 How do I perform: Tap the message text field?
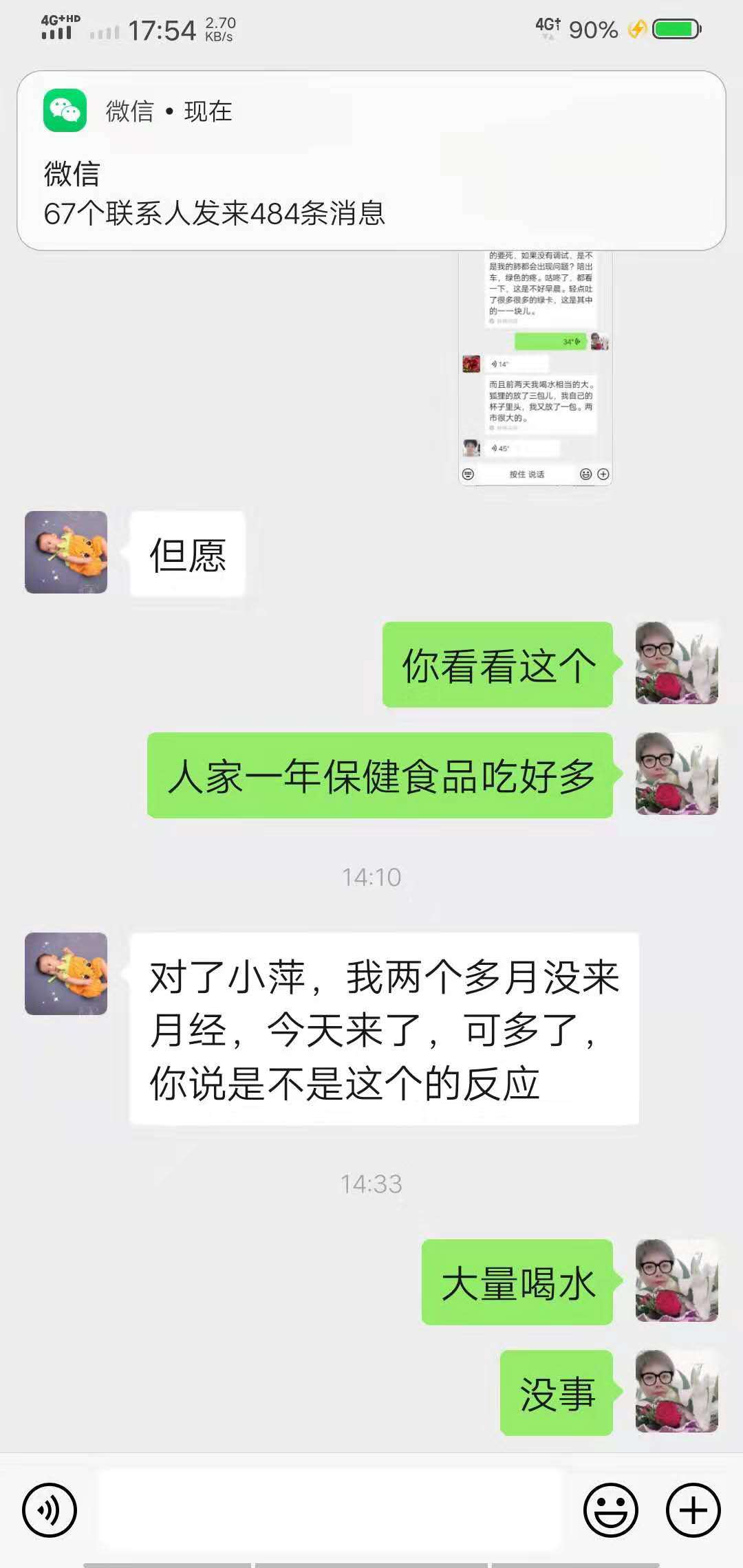coord(330,1509)
